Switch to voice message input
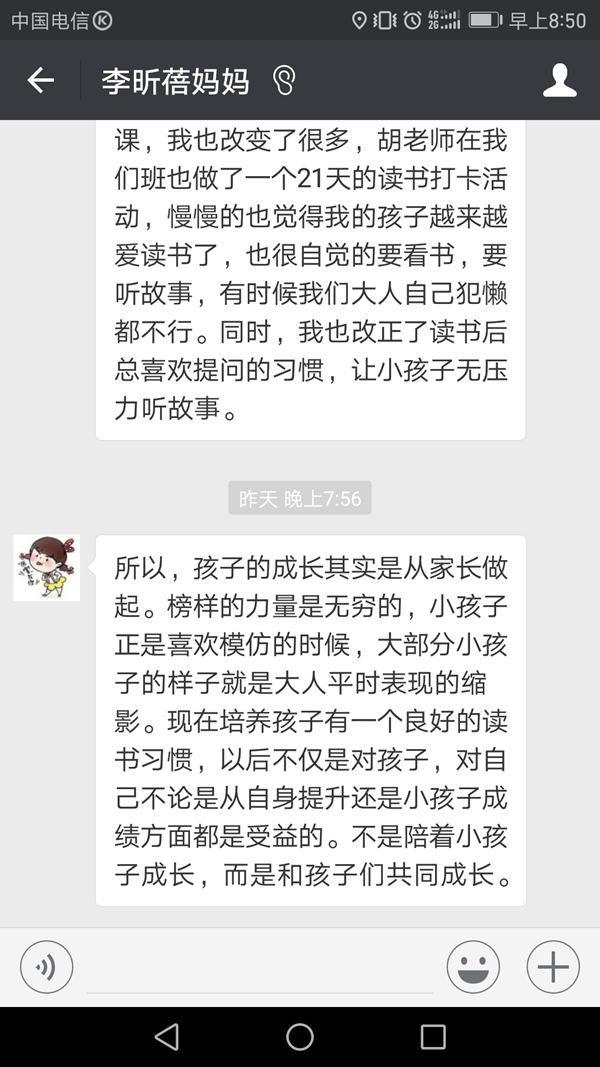 coord(47,967)
